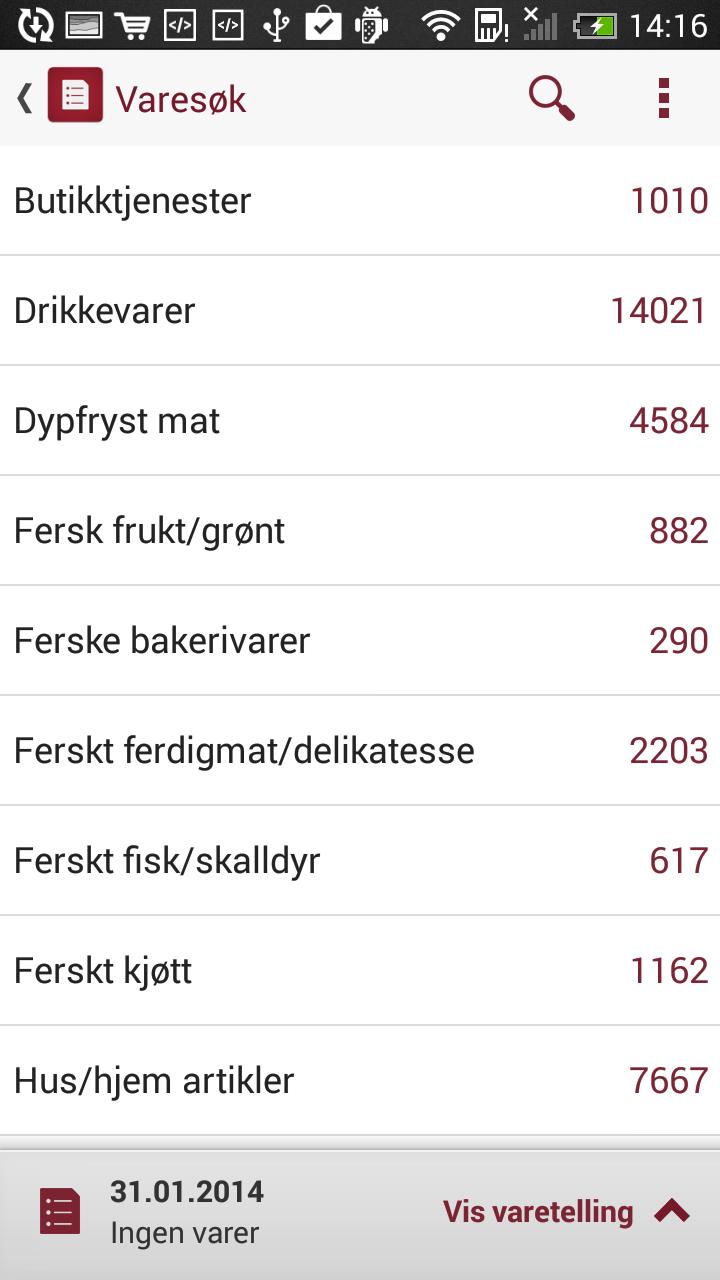The image size is (720, 1280).
Task: Open the search magnifier in Varesøk
Action: 549,97
